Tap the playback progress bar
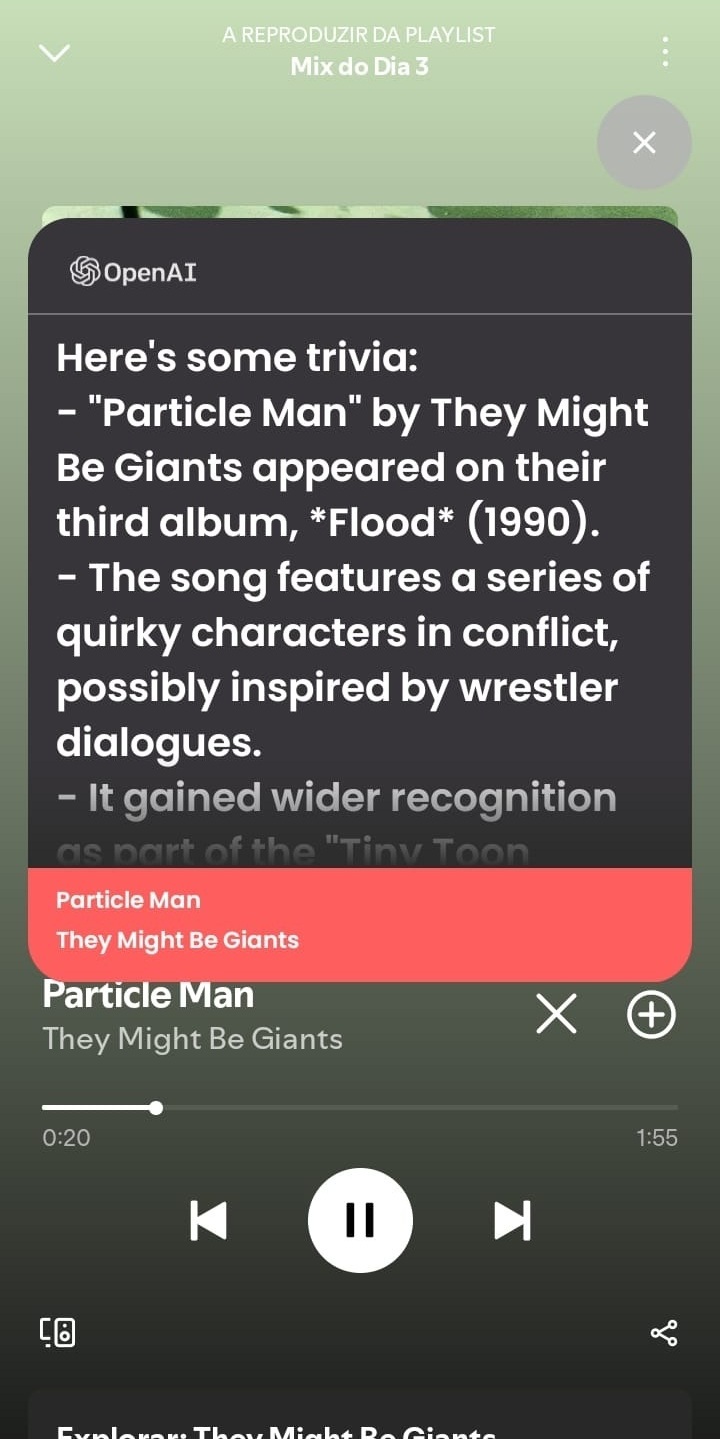720x1439 pixels. (x=360, y=1107)
